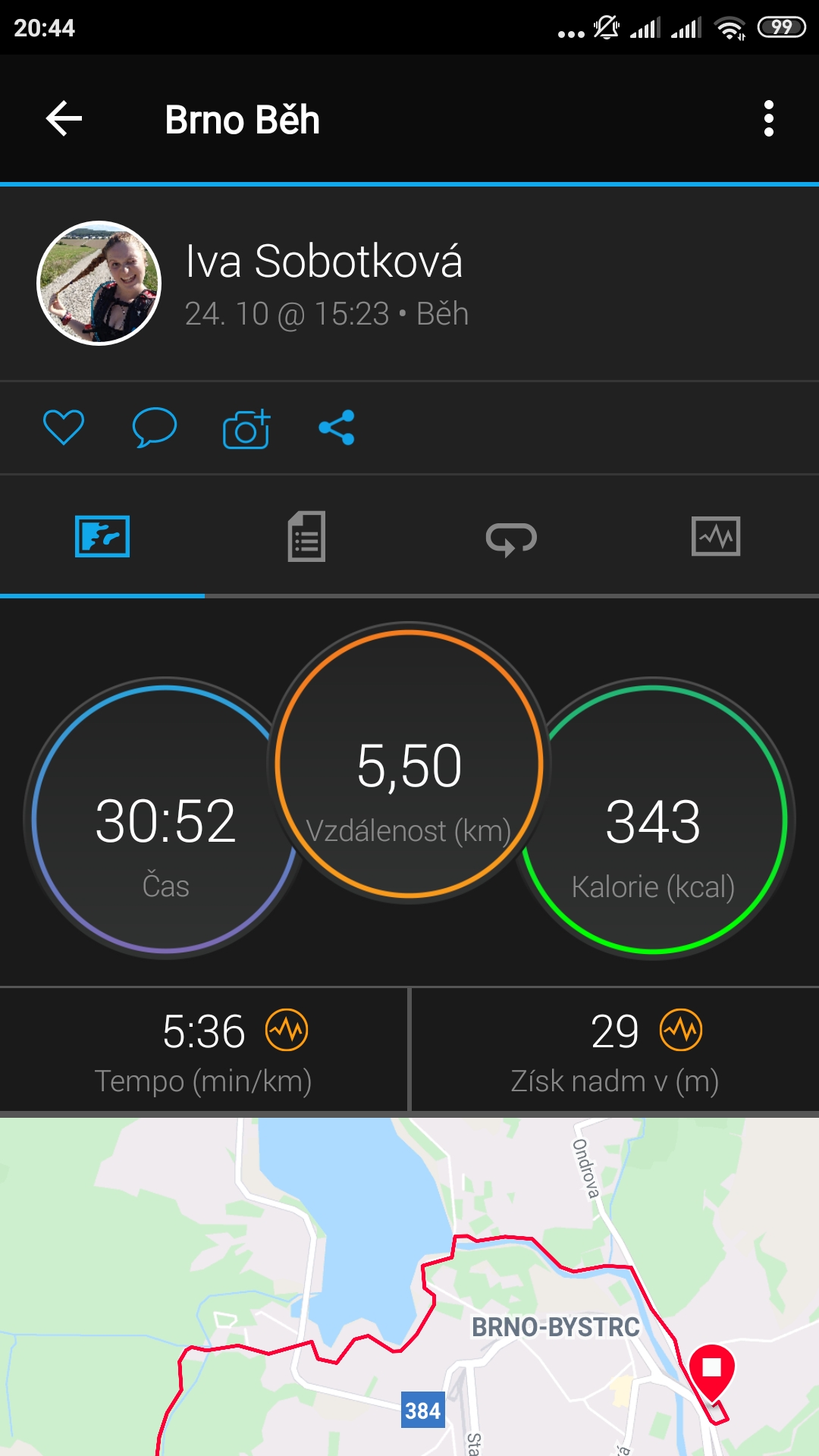Share the Brno Běh activity
This screenshot has width=819, height=1456.
[337, 428]
